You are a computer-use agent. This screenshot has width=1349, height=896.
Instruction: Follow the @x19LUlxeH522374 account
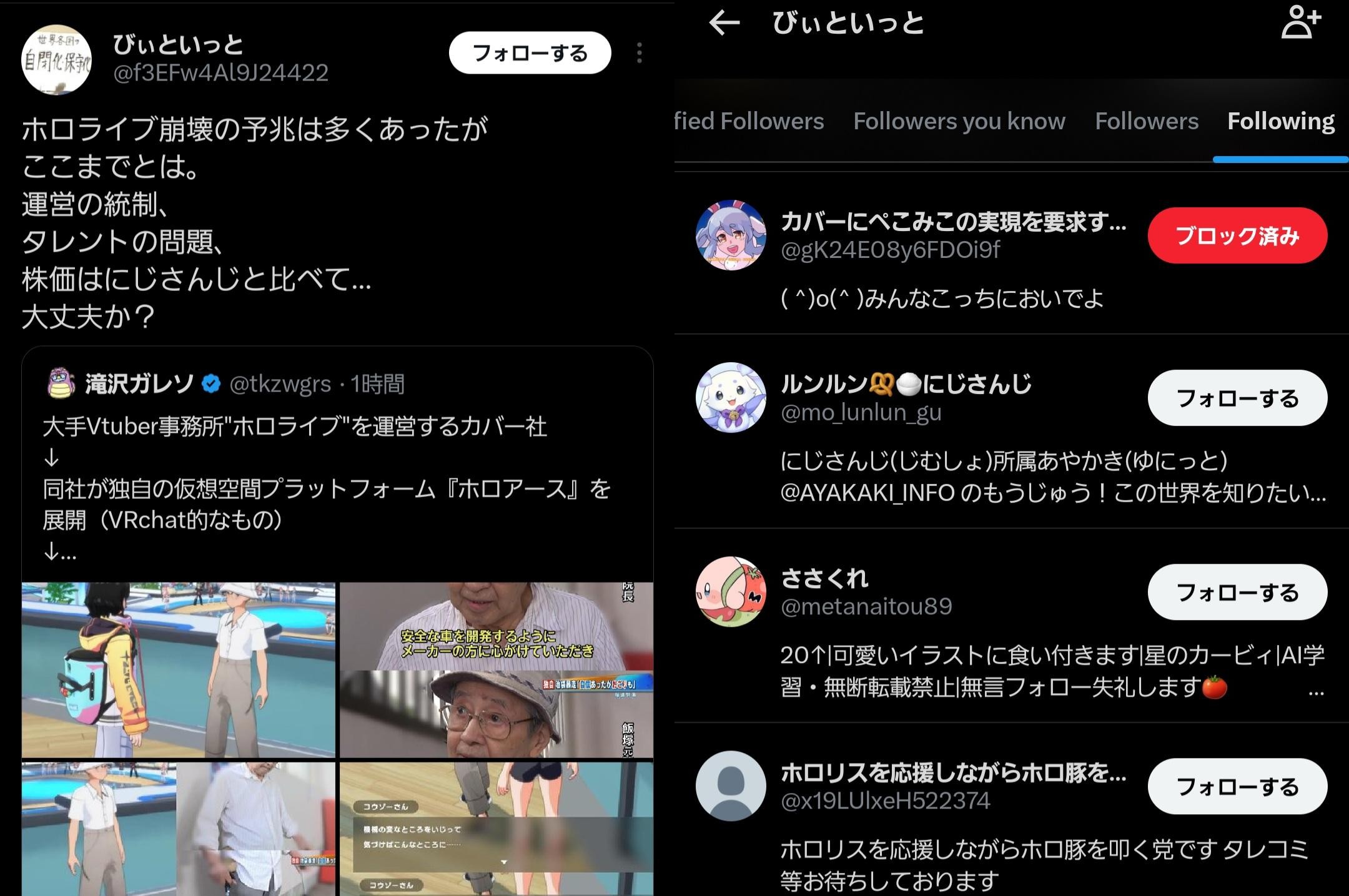tap(1237, 786)
